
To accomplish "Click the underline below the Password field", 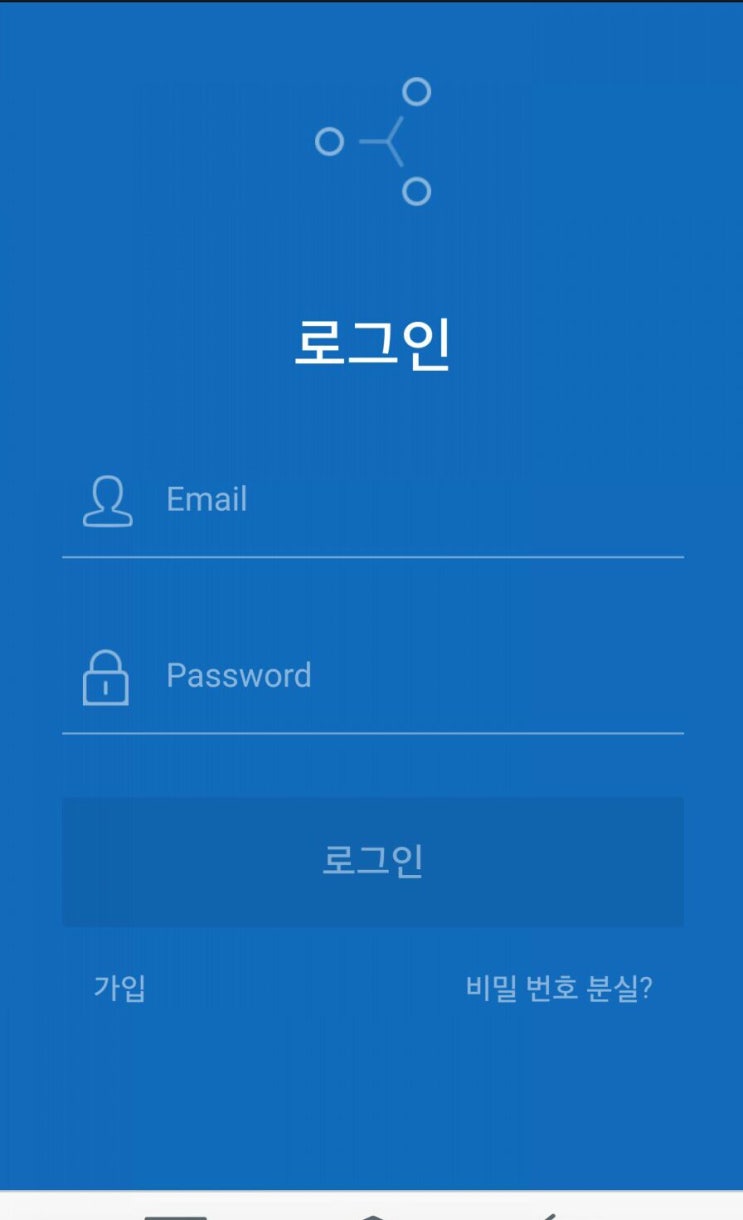I will 372,733.
